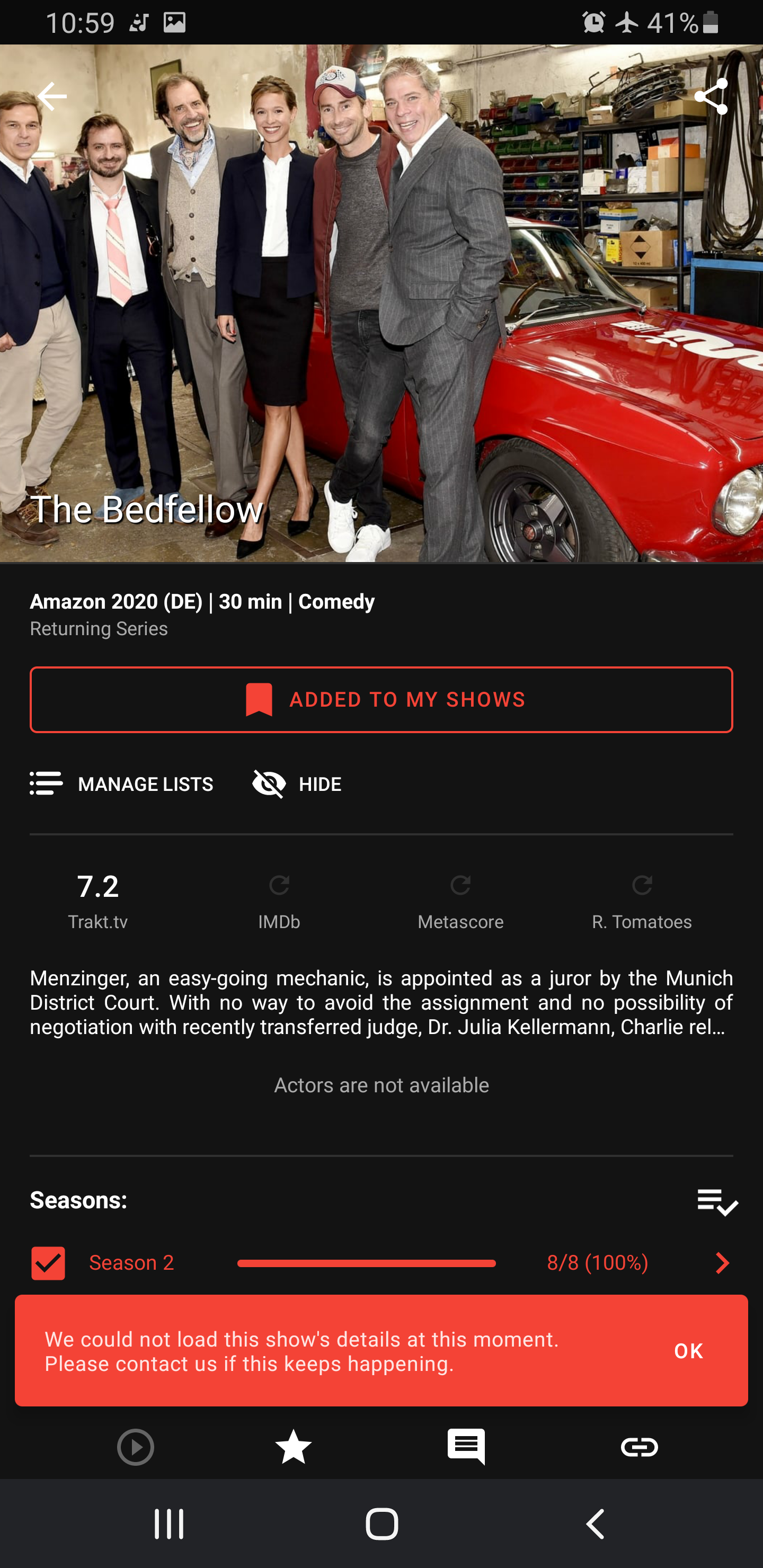Mark all seasons as watched
763x1568 pixels.
click(717, 1201)
